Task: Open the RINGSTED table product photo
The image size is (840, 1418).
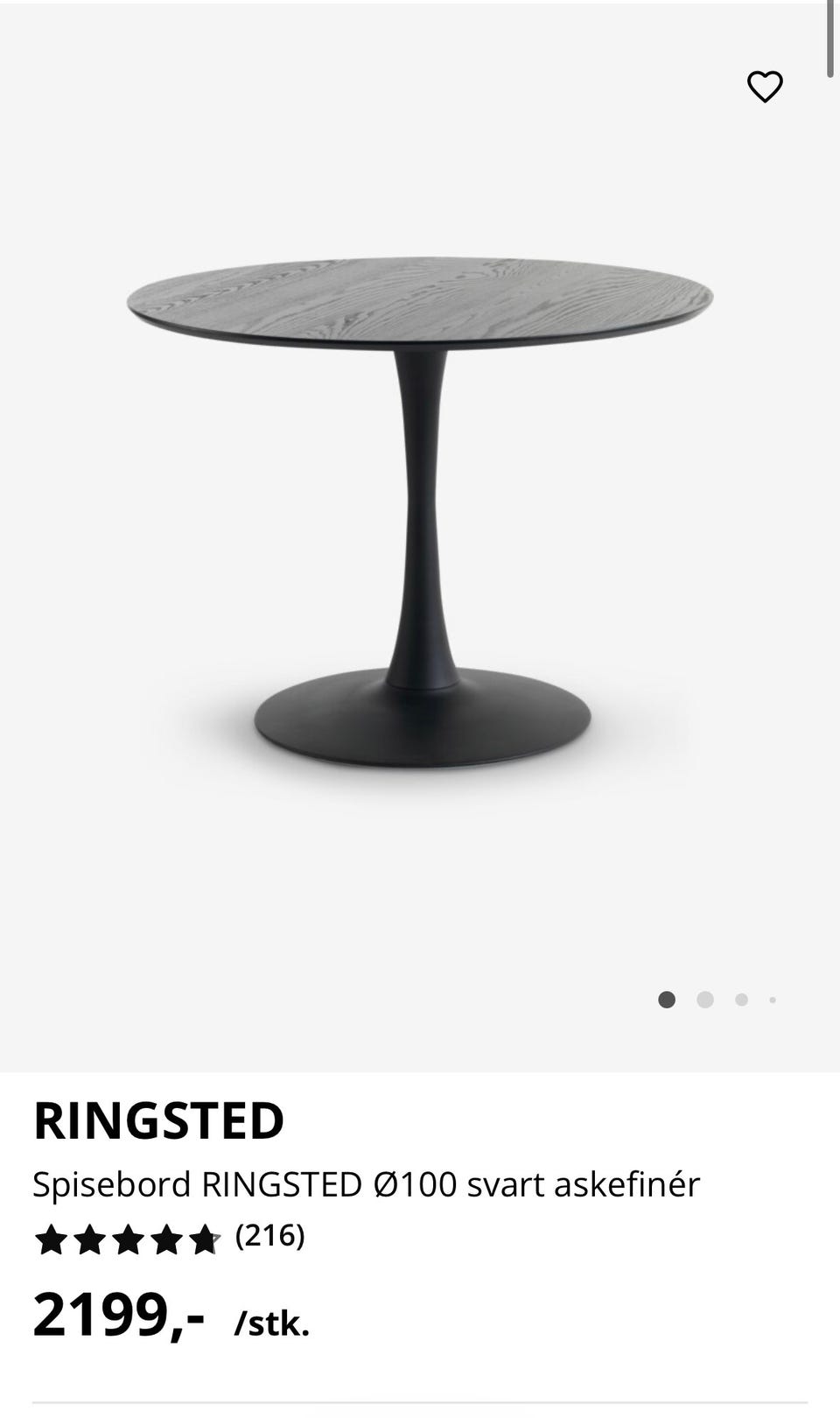Action: (x=420, y=512)
